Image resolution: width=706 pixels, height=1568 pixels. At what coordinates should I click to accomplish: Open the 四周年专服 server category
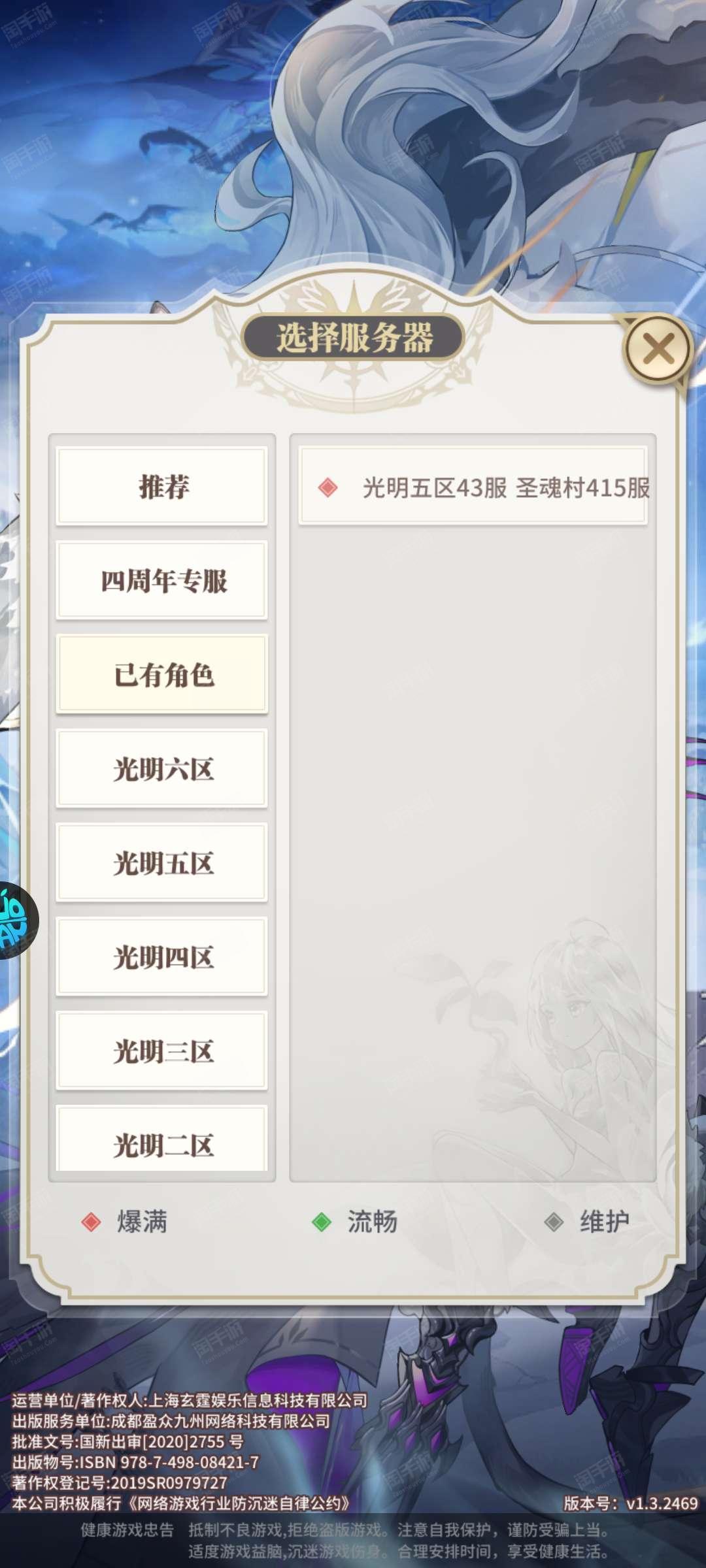[162, 580]
